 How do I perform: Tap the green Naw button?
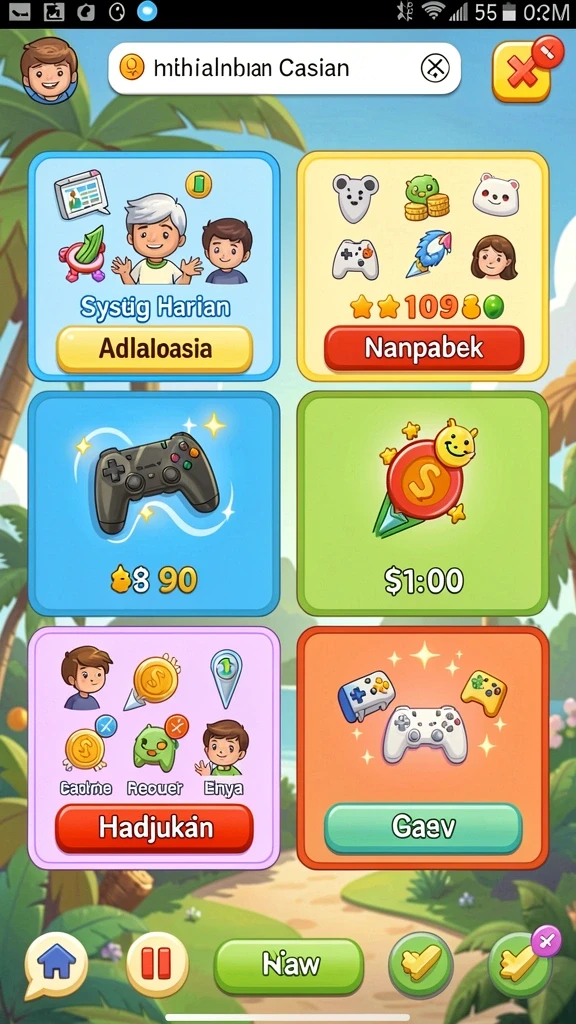[289, 966]
